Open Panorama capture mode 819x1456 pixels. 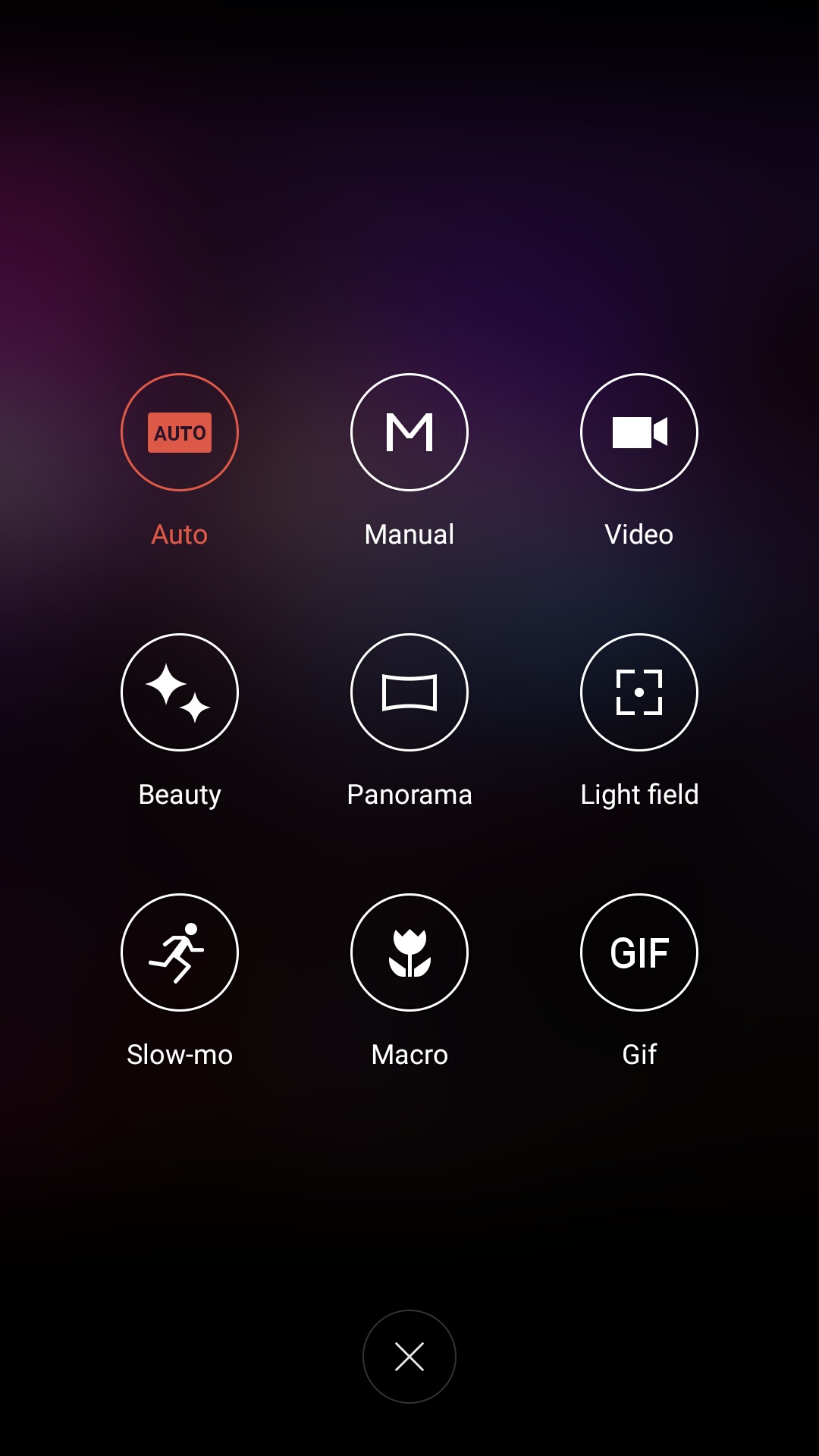(409, 692)
